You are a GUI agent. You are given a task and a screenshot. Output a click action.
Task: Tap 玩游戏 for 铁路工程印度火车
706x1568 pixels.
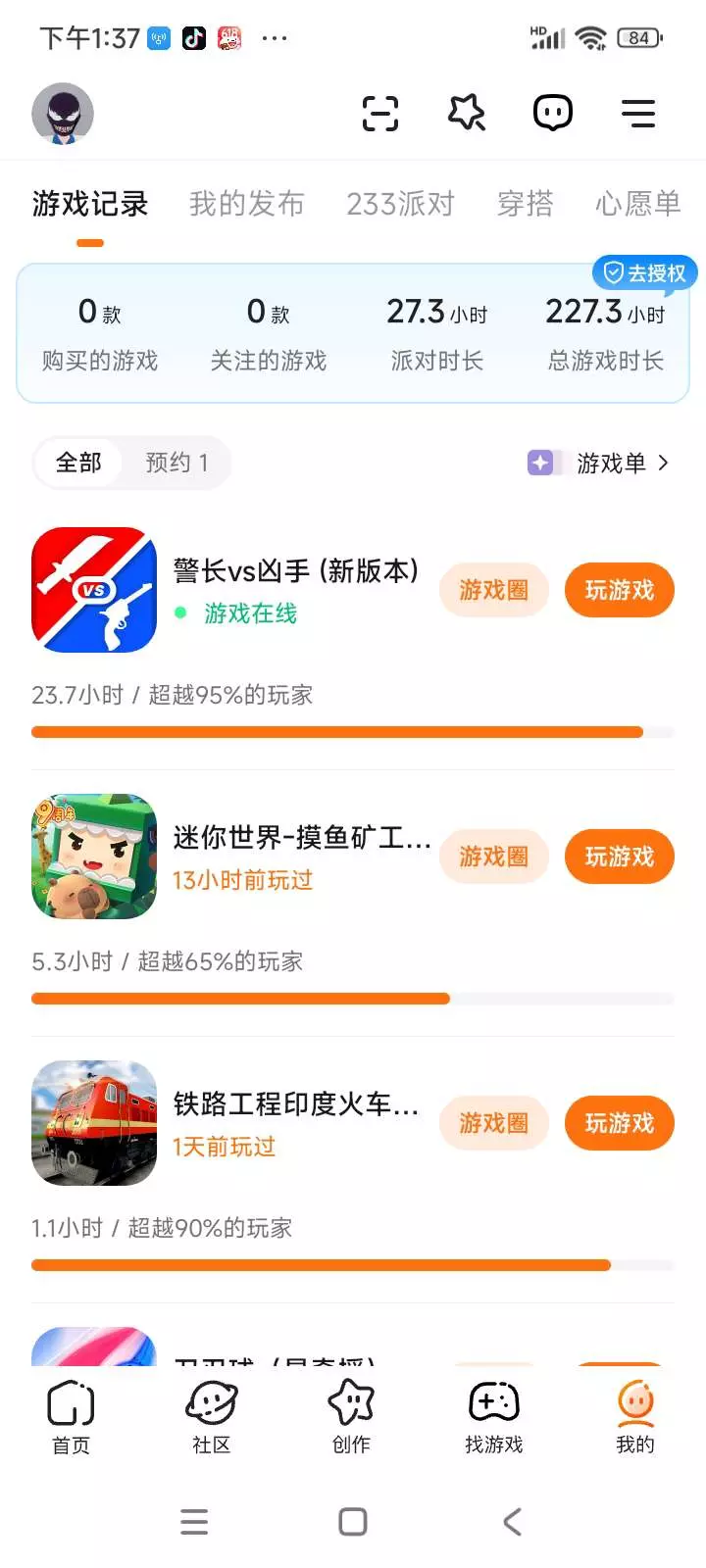(619, 1123)
